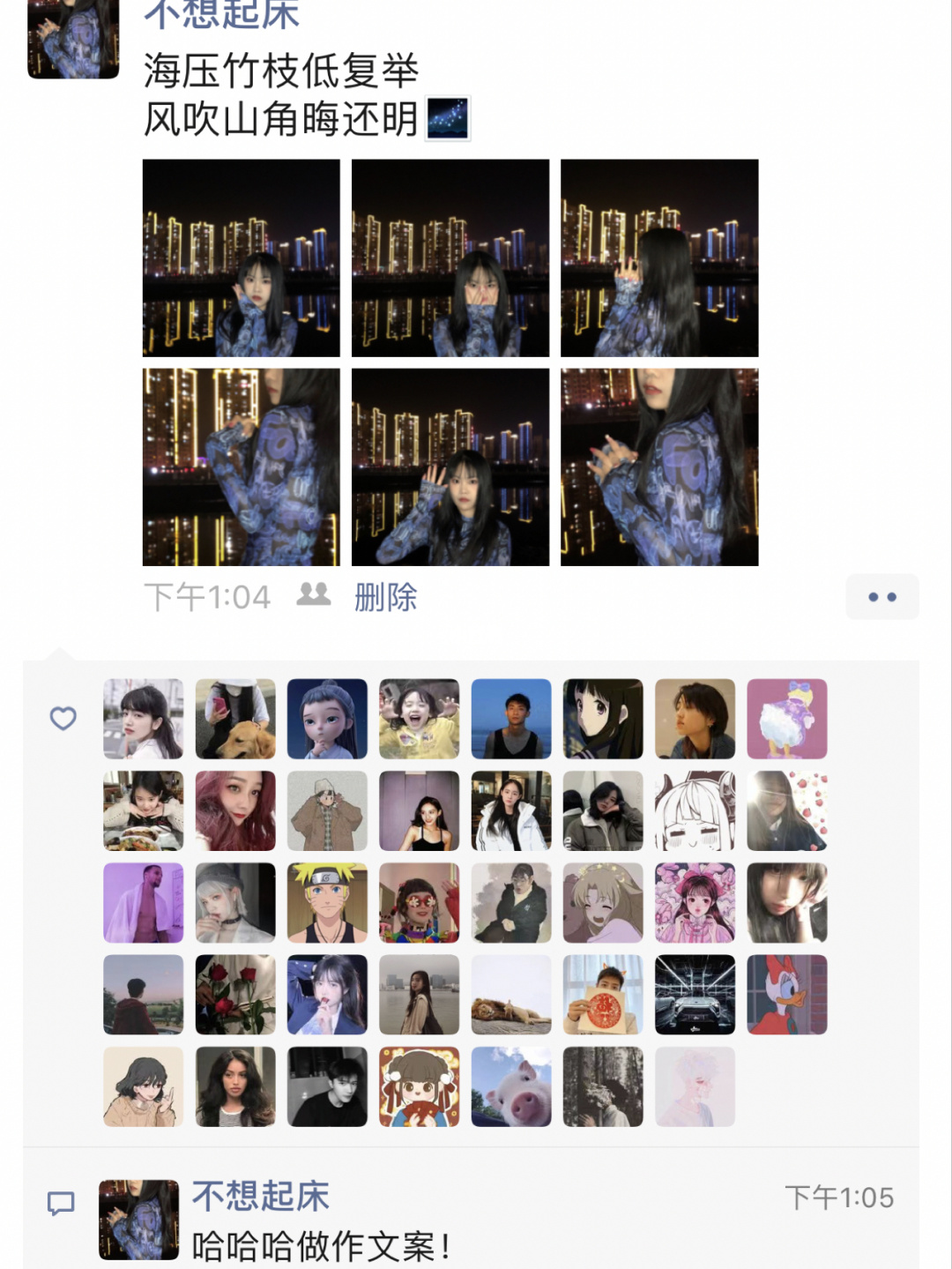View the third photo with turned-away pose
Viewport: 952px width, 1269px height.
tap(659, 258)
